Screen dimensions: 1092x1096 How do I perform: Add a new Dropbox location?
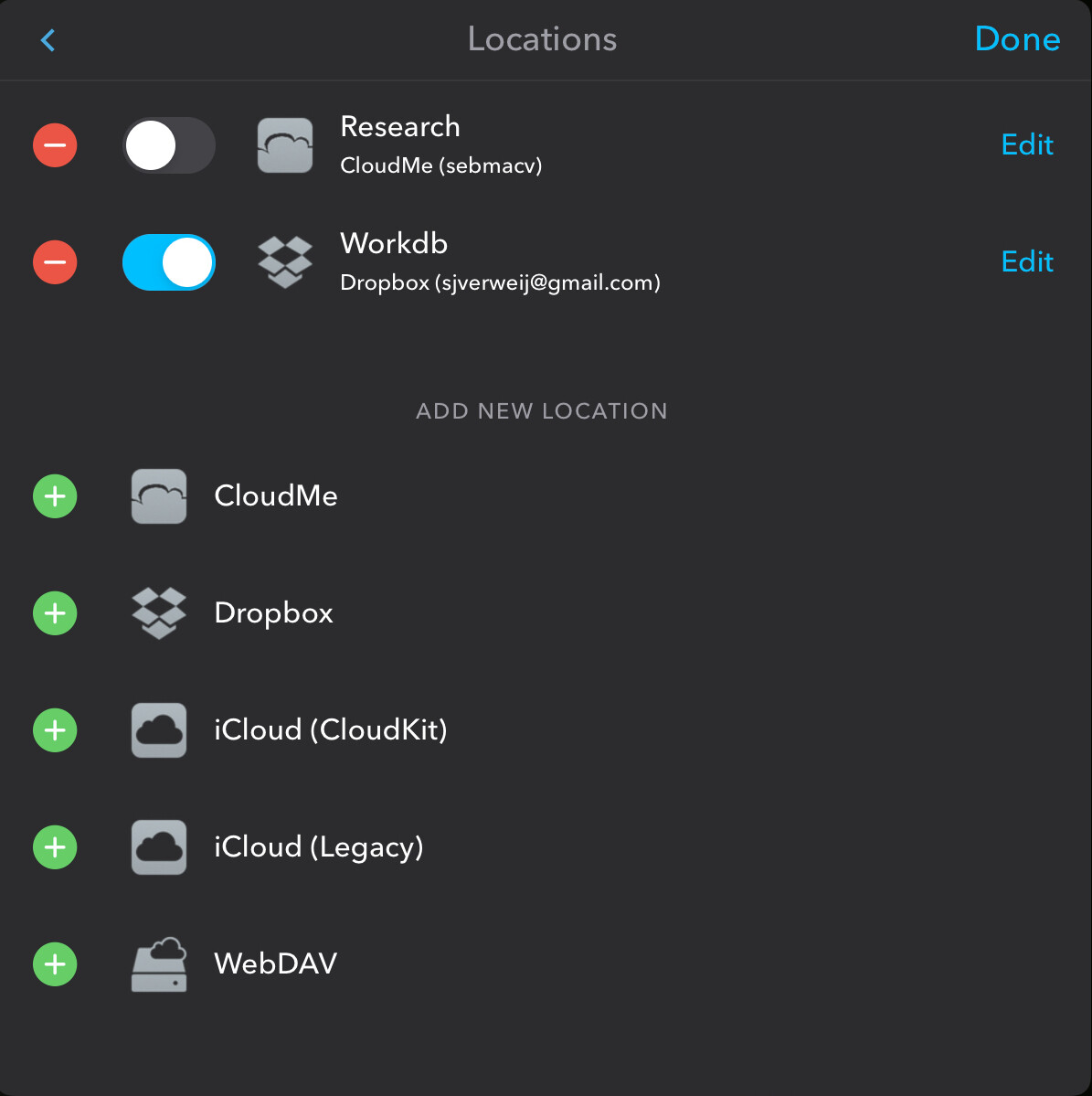(x=55, y=612)
